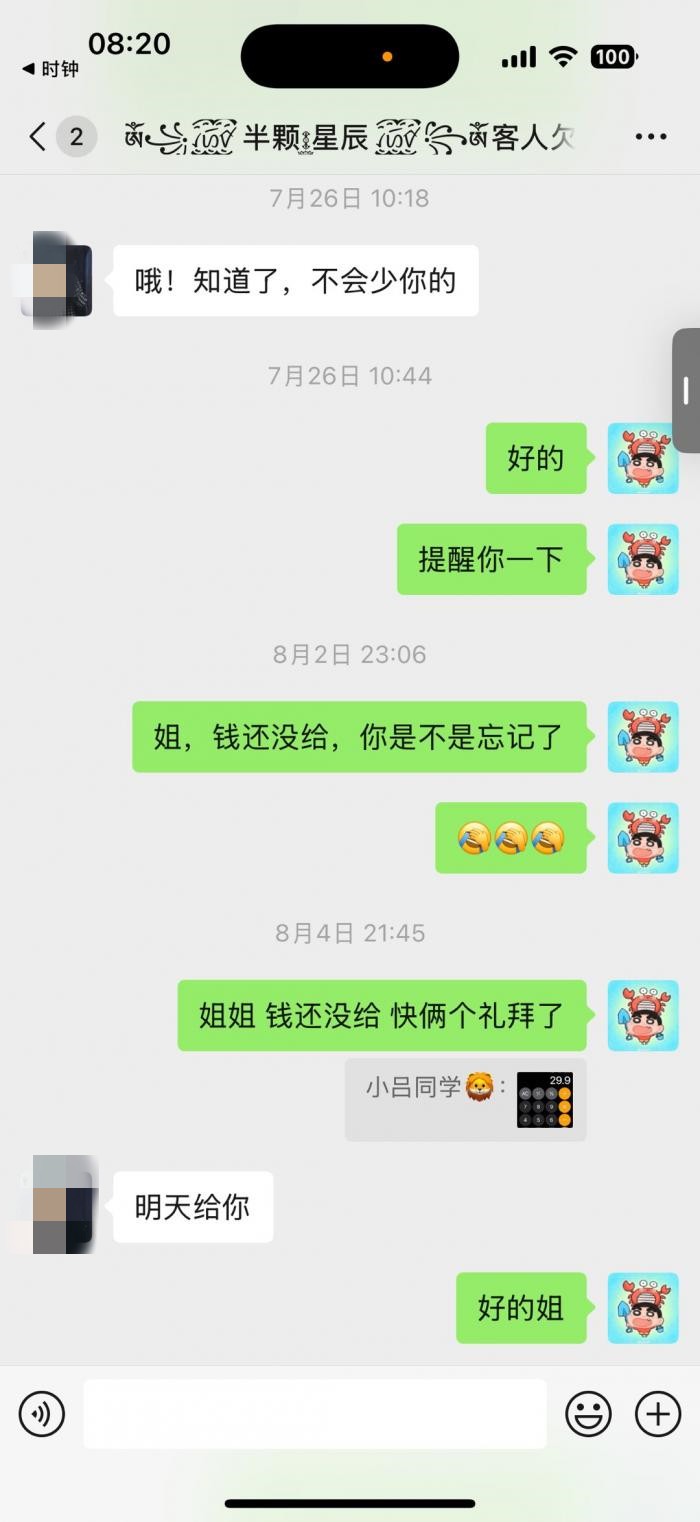Return to the 时钟 app

point(50,69)
